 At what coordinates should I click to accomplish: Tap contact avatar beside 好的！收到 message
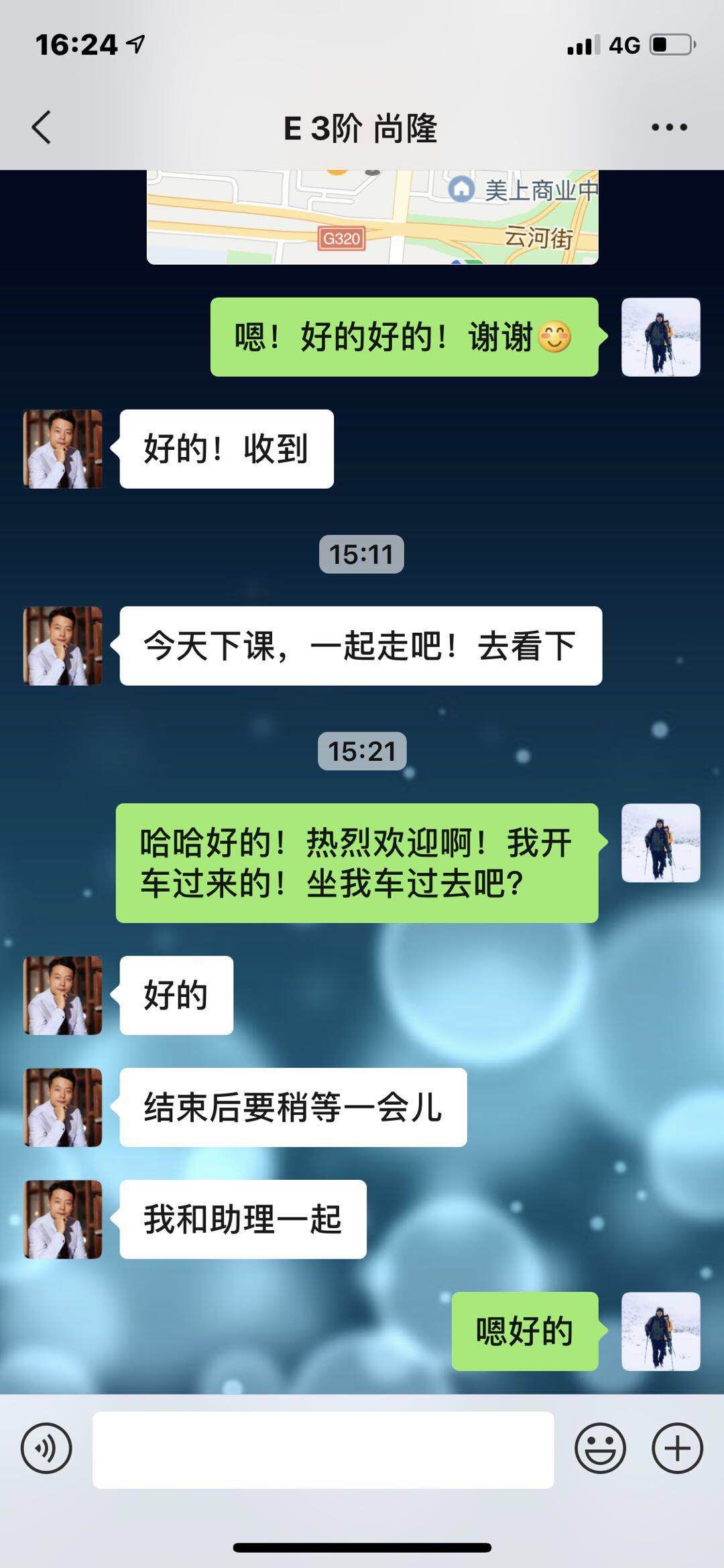63,448
